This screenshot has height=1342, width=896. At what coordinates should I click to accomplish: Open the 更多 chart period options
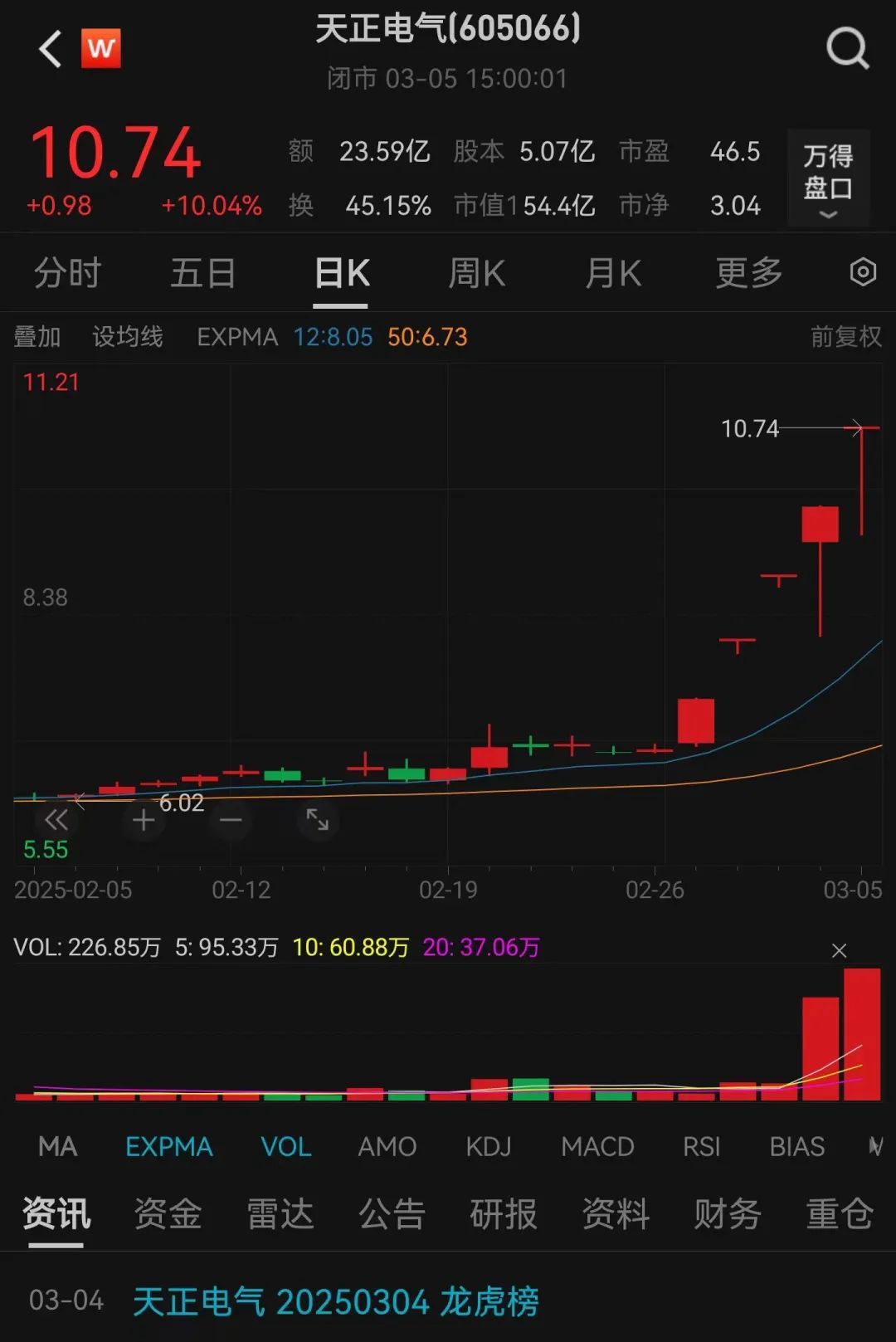(748, 273)
